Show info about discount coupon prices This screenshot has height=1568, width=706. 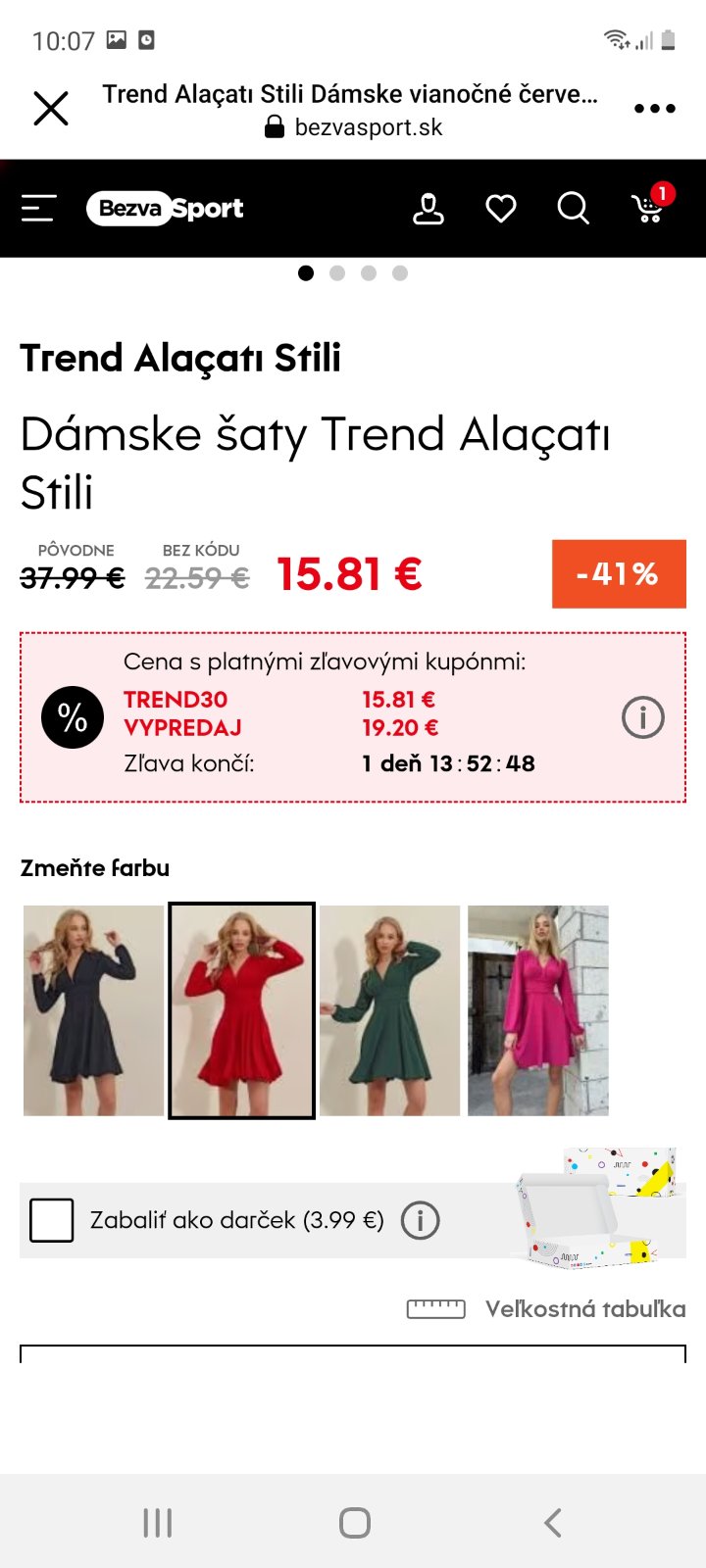tap(643, 717)
